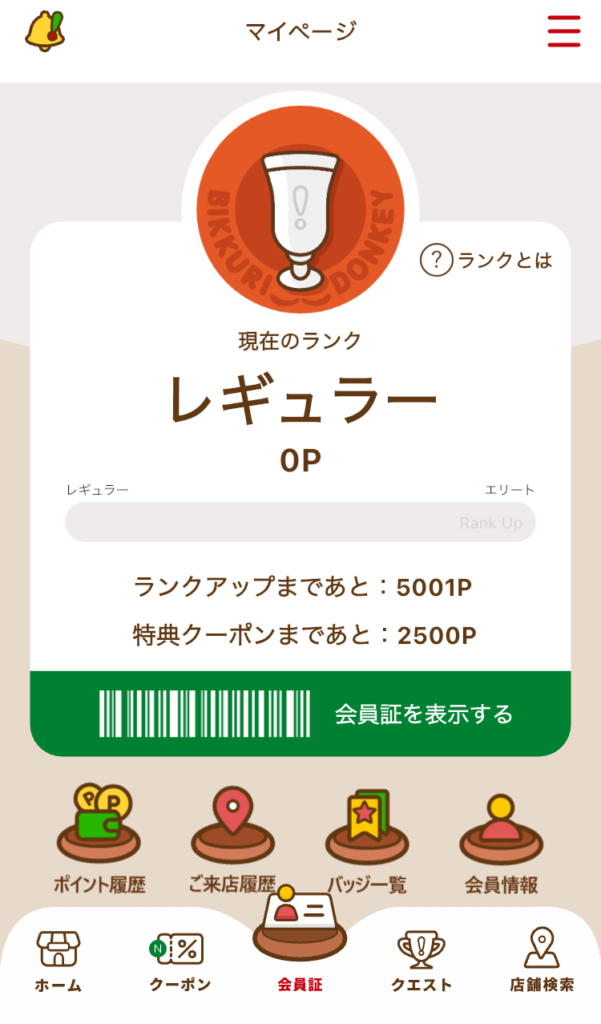Open the notification bell
The width and height of the screenshot is (601, 1024).
tap(43, 31)
